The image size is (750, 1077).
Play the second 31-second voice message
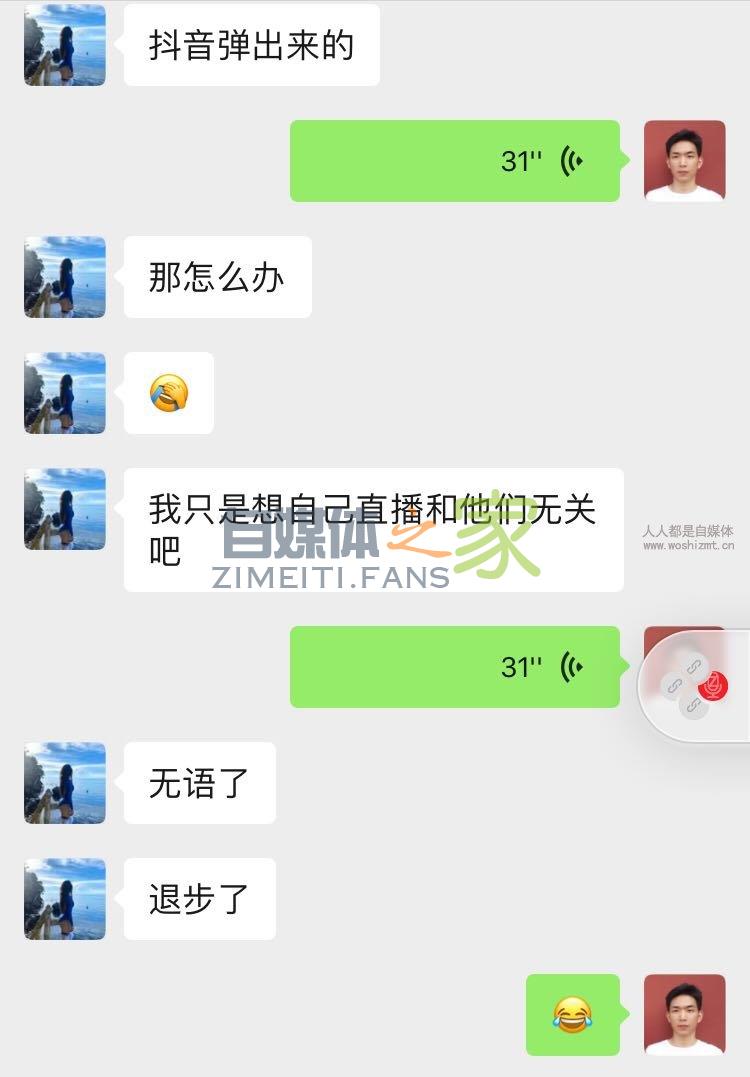click(x=455, y=668)
